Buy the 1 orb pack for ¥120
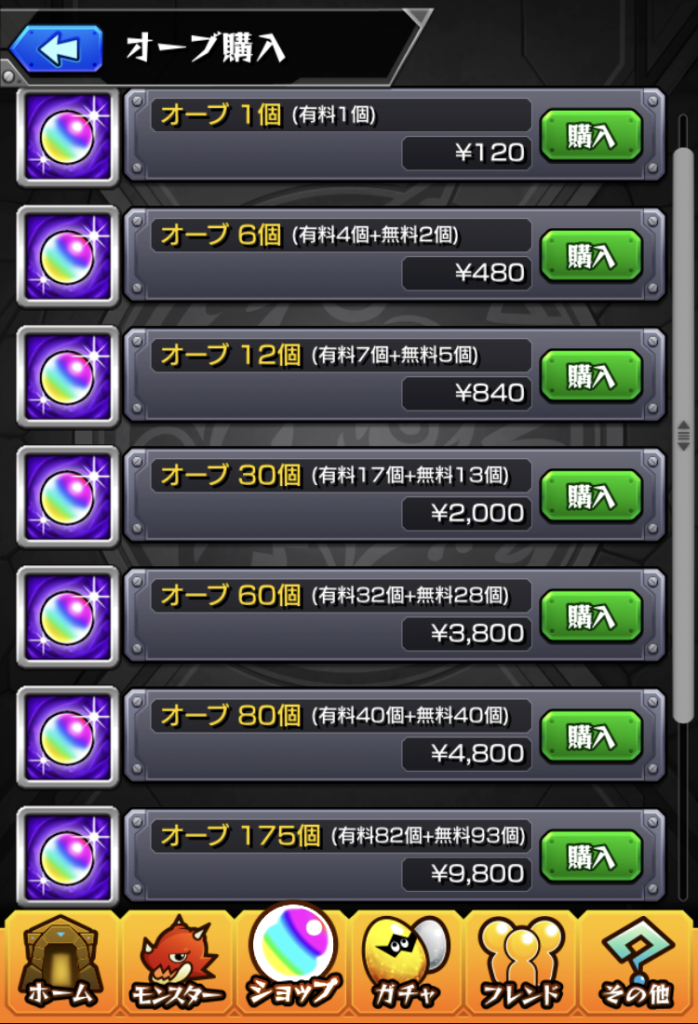The image size is (698, 1024). pyautogui.click(x=590, y=136)
